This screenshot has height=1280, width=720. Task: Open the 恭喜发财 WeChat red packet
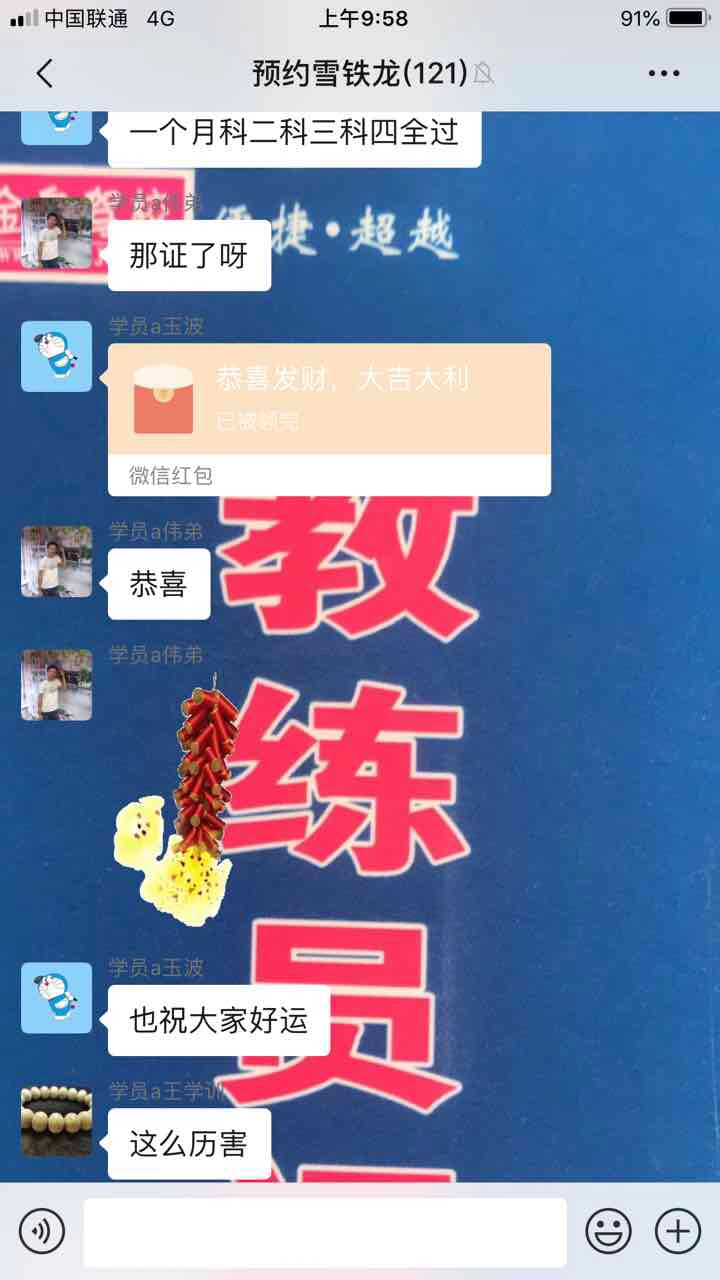(329, 420)
